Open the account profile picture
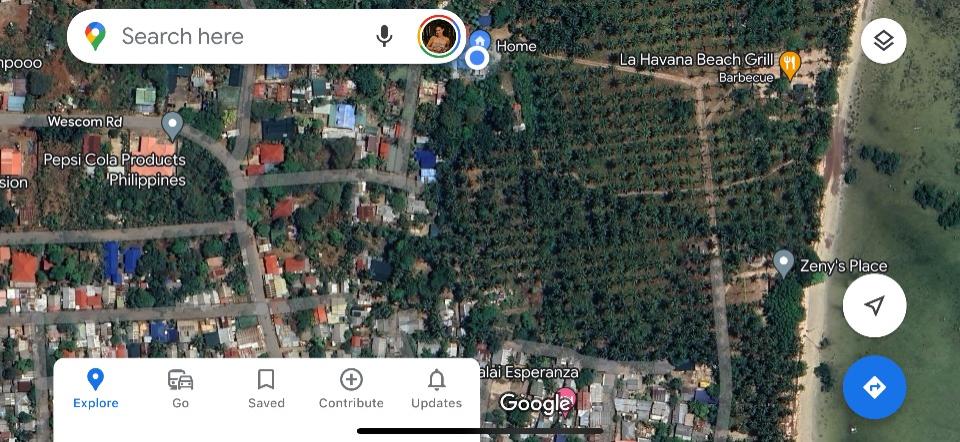 (439, 37)
